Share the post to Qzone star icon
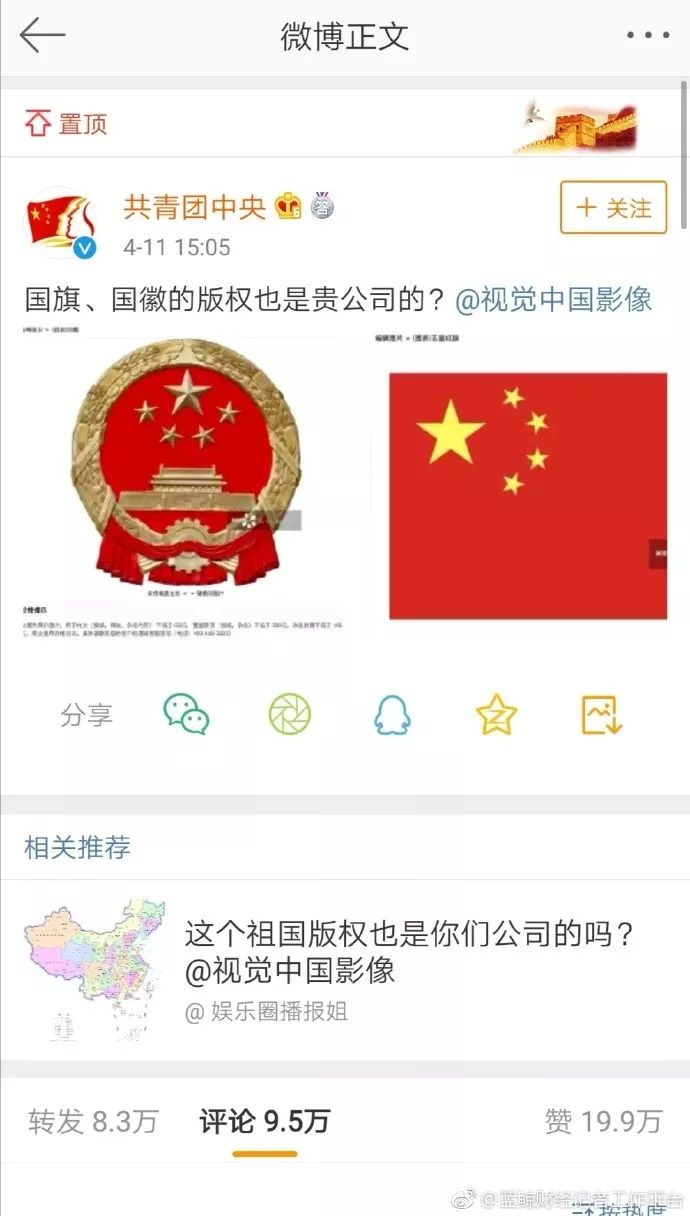 pyautogui.click(x=497, y=714)
